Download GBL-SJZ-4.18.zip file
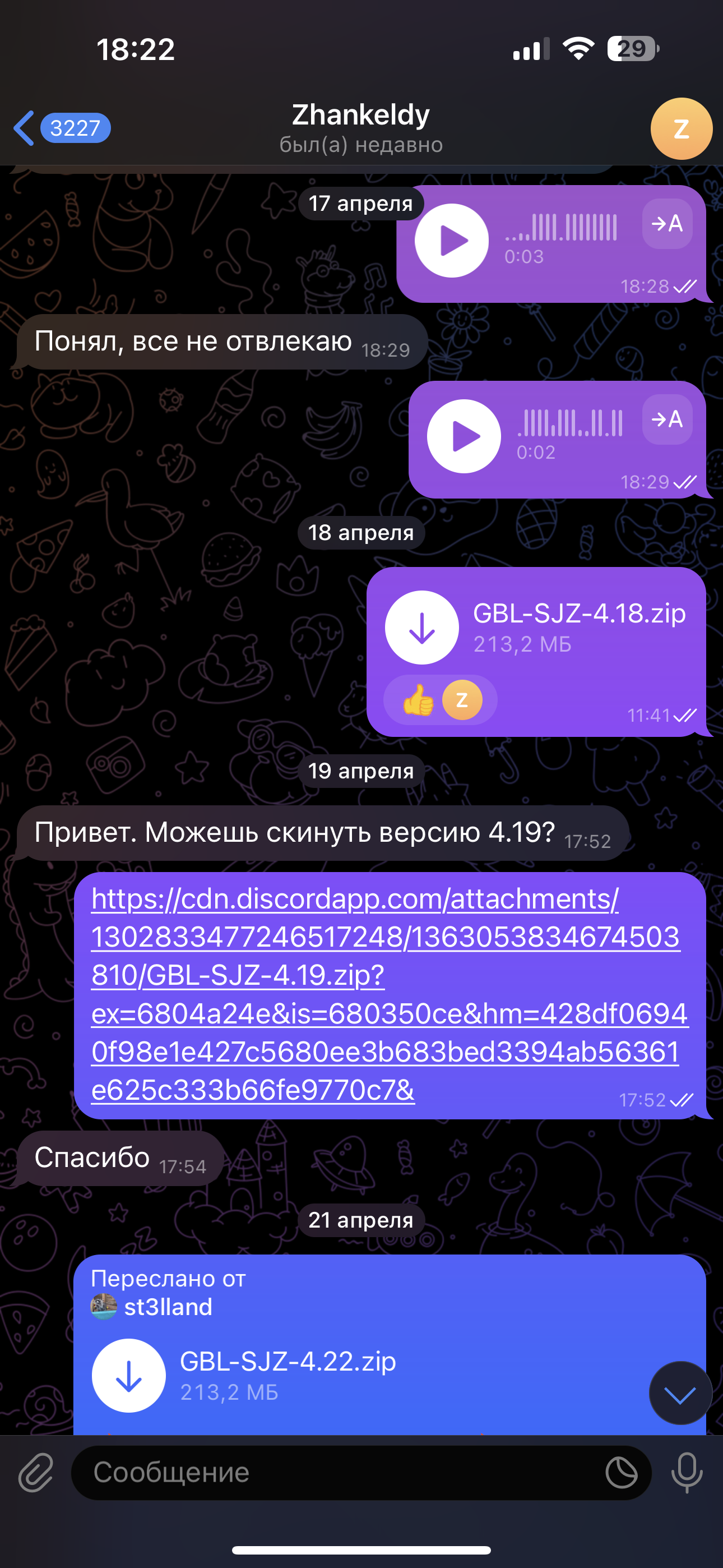The height and width of the screenshot is (1568, 723). click(421, 628)
